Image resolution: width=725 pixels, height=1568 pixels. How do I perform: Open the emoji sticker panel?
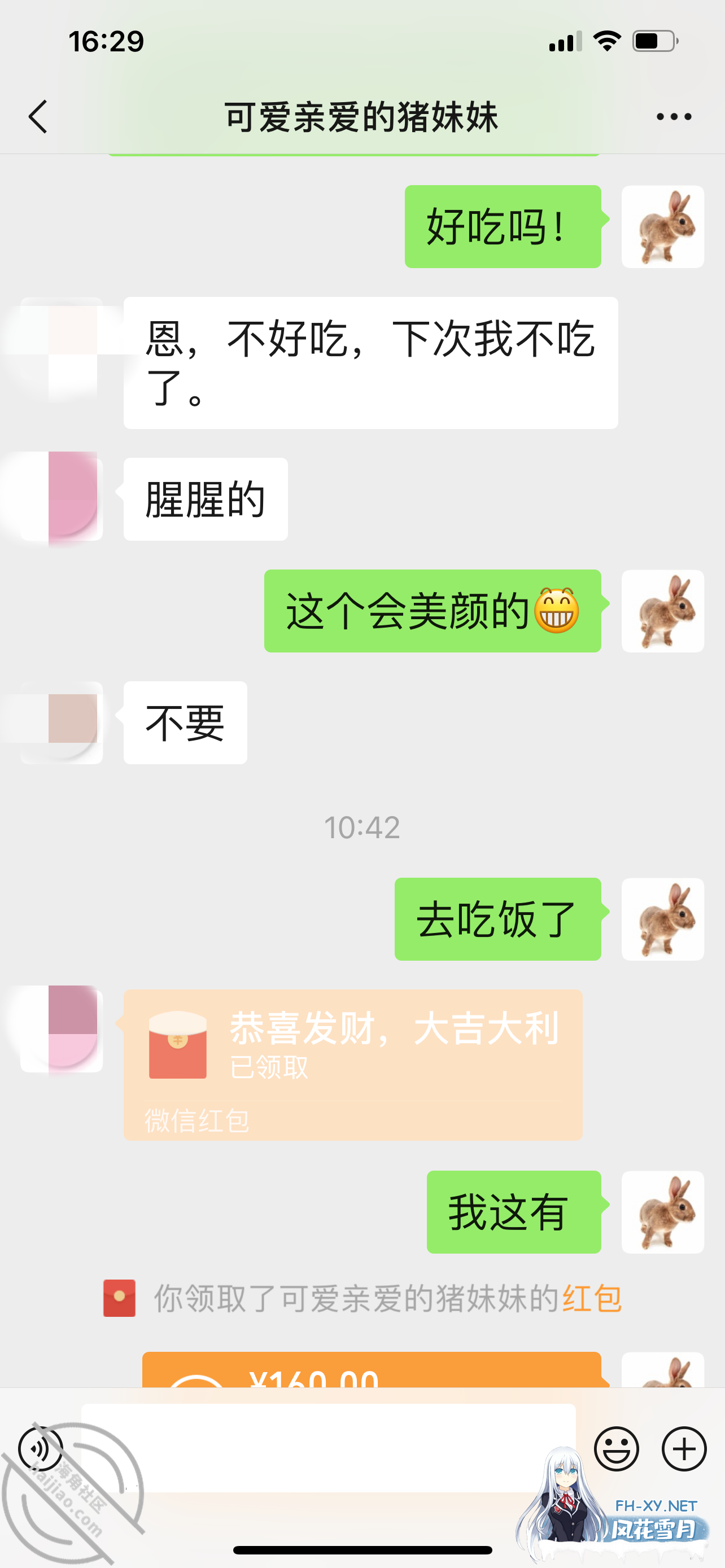click(616, 1449)
